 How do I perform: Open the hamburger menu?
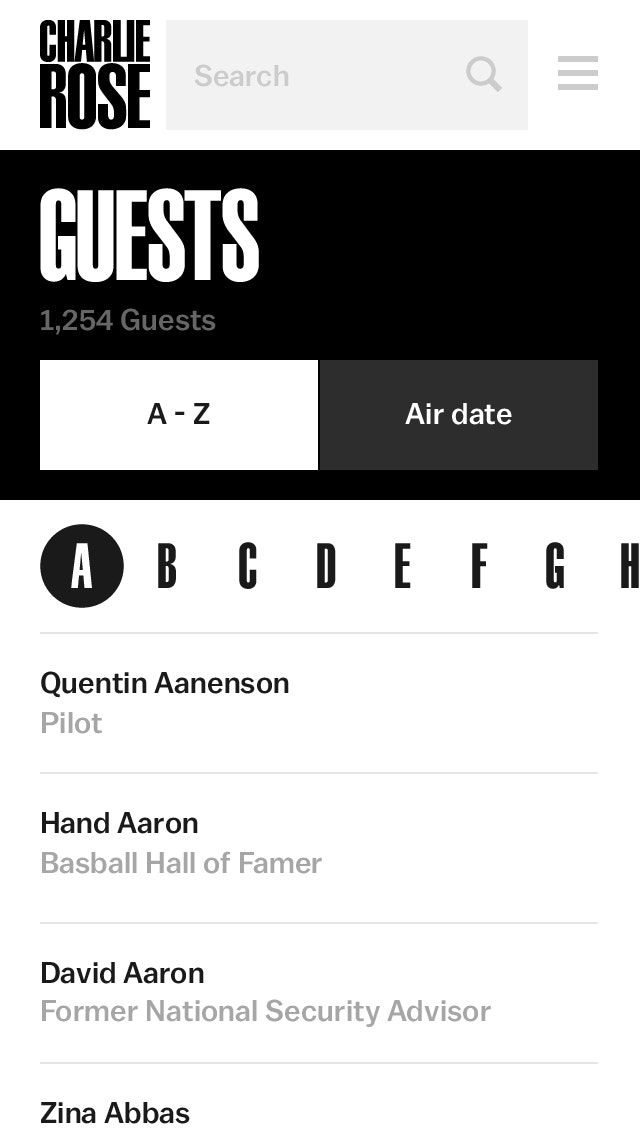(x=578, y=74)
